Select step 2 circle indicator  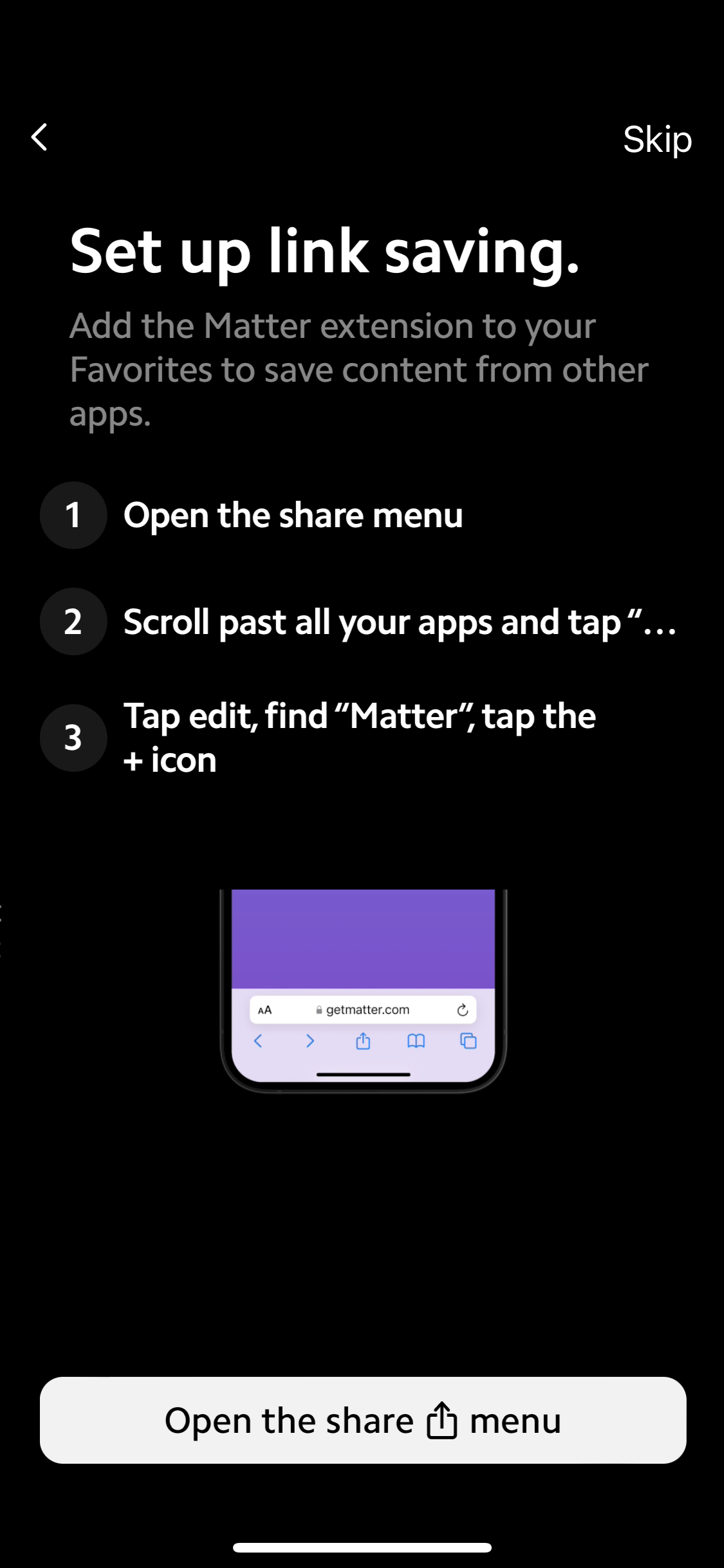tap(73, 622)
